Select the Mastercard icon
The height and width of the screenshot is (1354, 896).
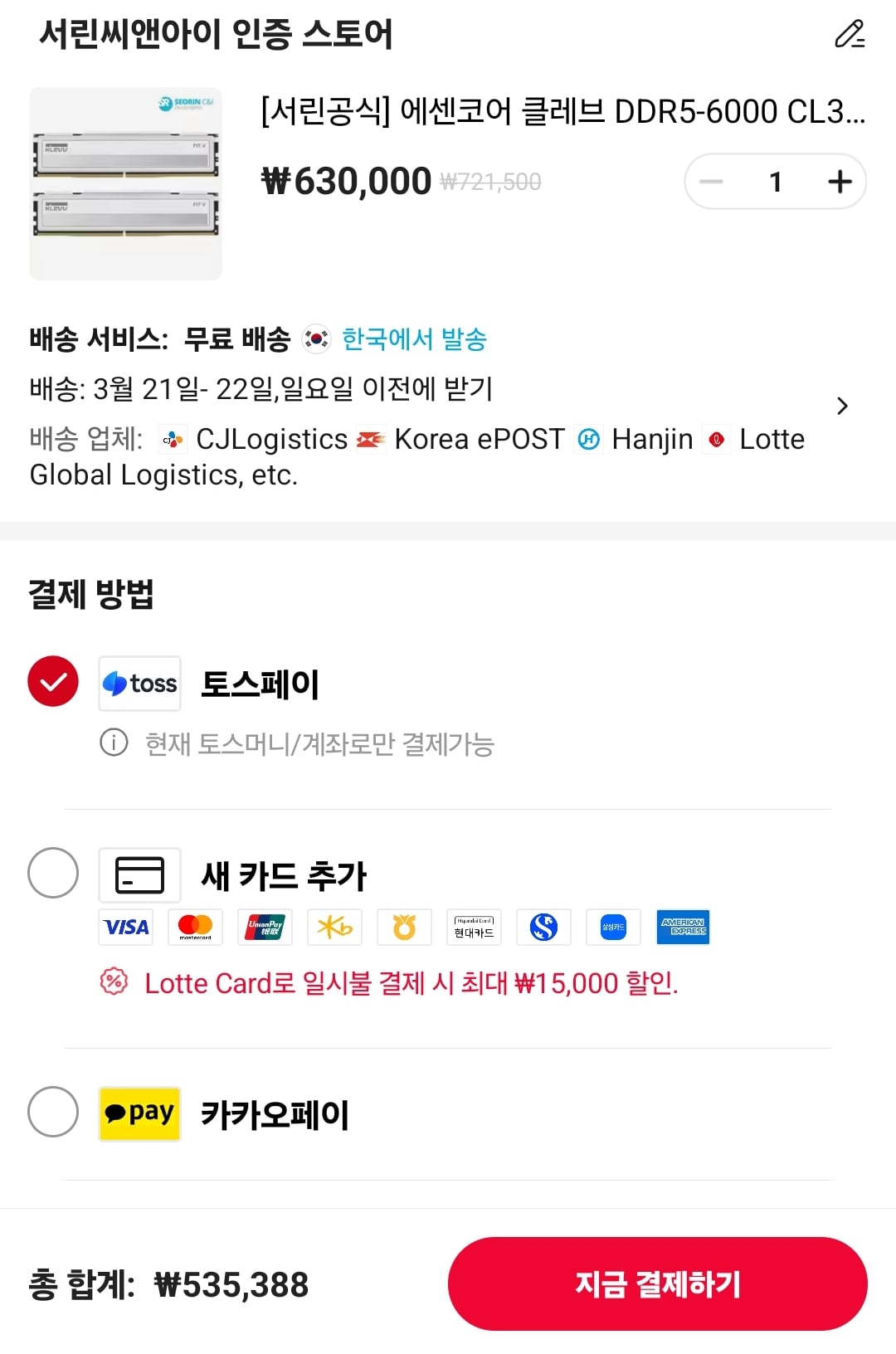point(195,927)
